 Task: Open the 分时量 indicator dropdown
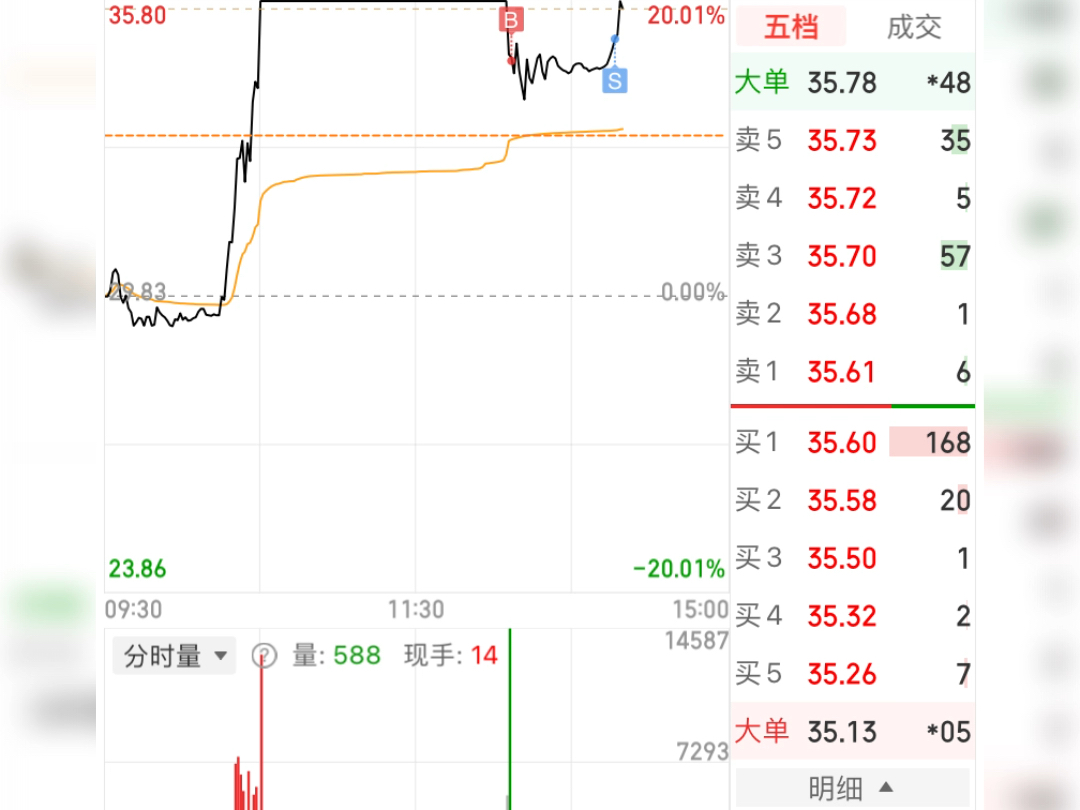pyautogui.click(x=174, y=656)
